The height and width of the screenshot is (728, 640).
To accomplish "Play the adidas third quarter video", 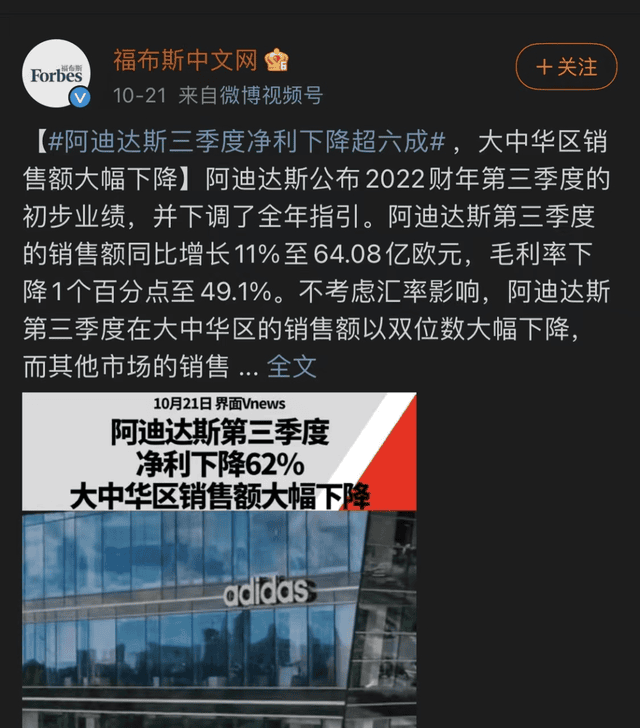I will pos(219,560).
